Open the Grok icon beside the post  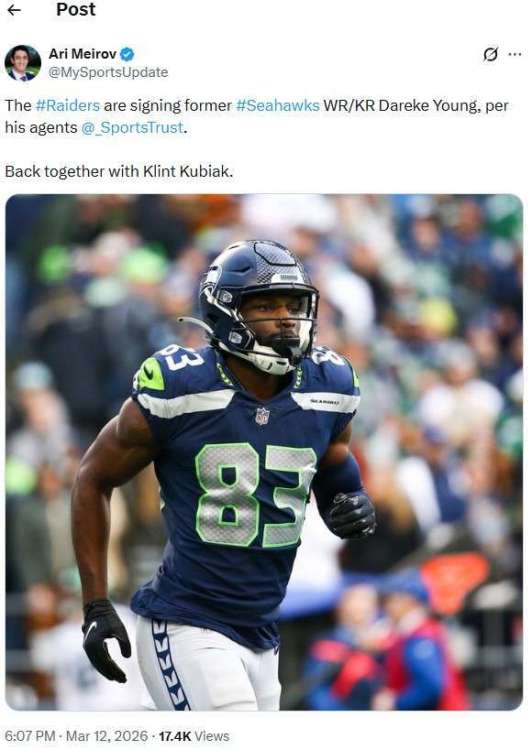(490, 55)
